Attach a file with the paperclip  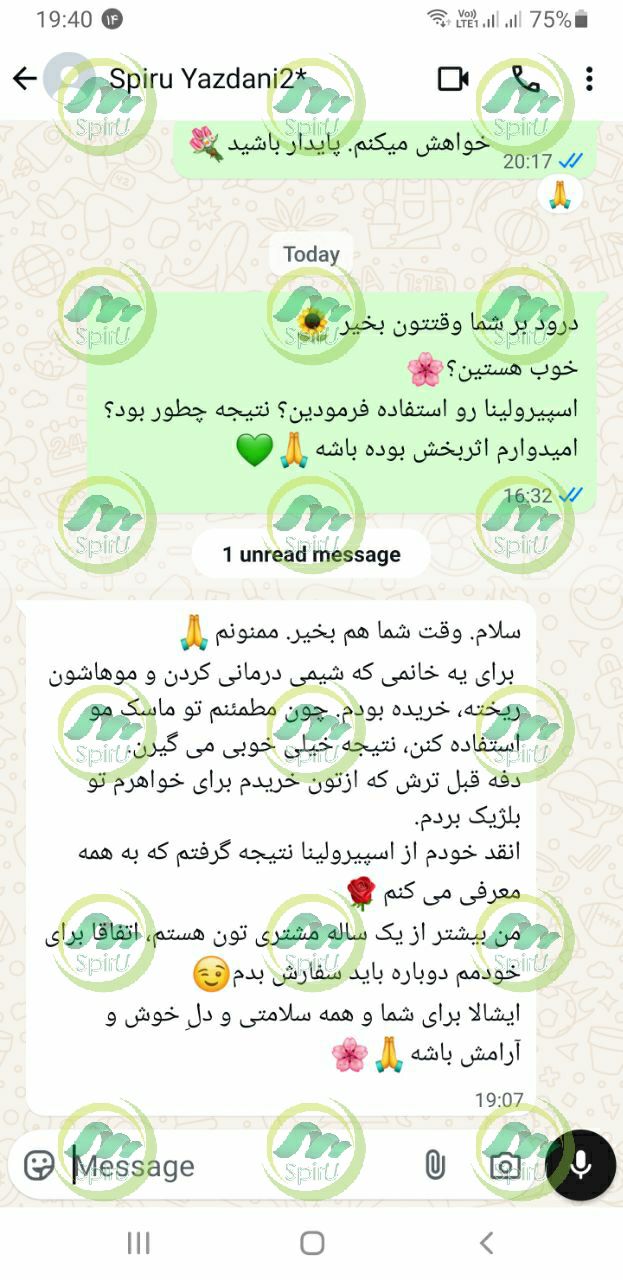coord(434,1165)
